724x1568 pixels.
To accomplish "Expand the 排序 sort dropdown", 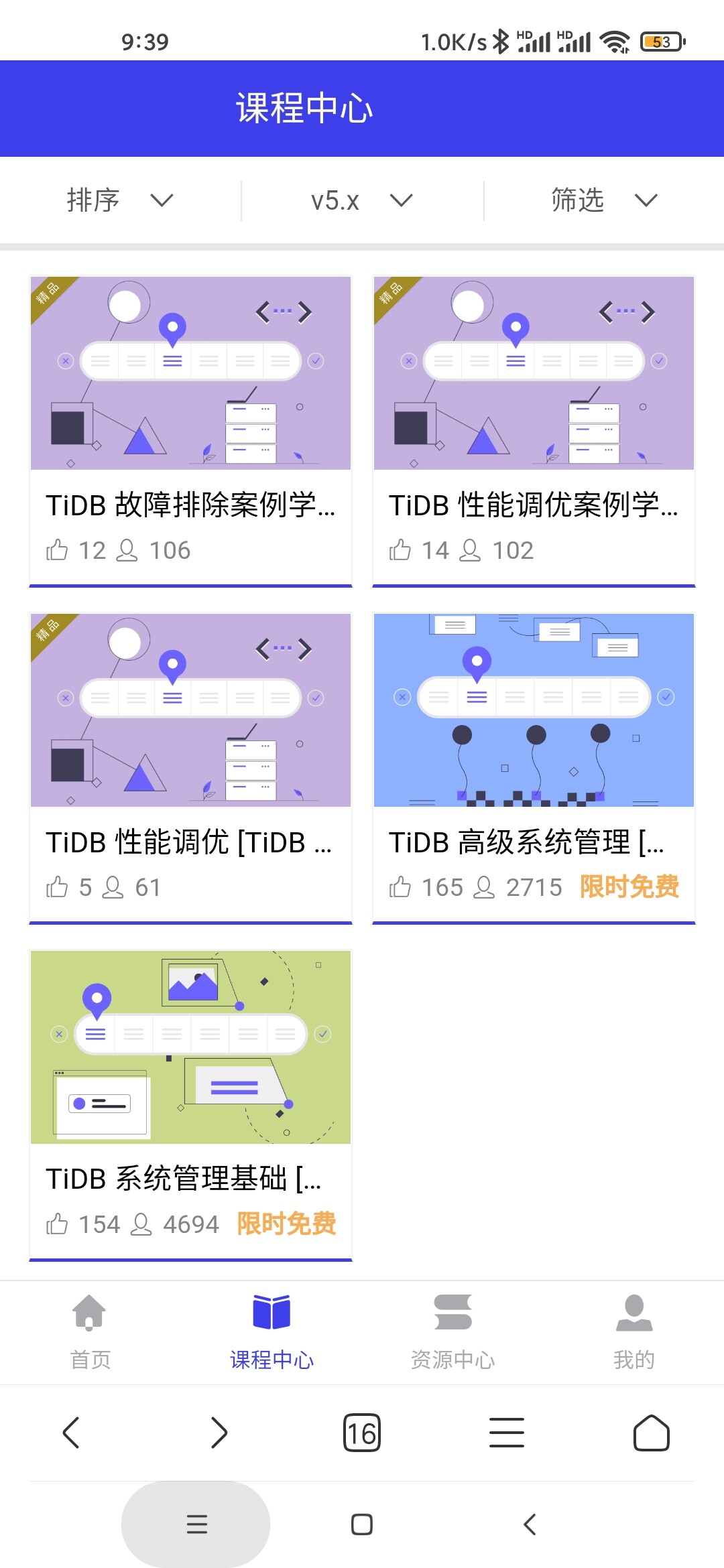I will click(x=119, y=200).
